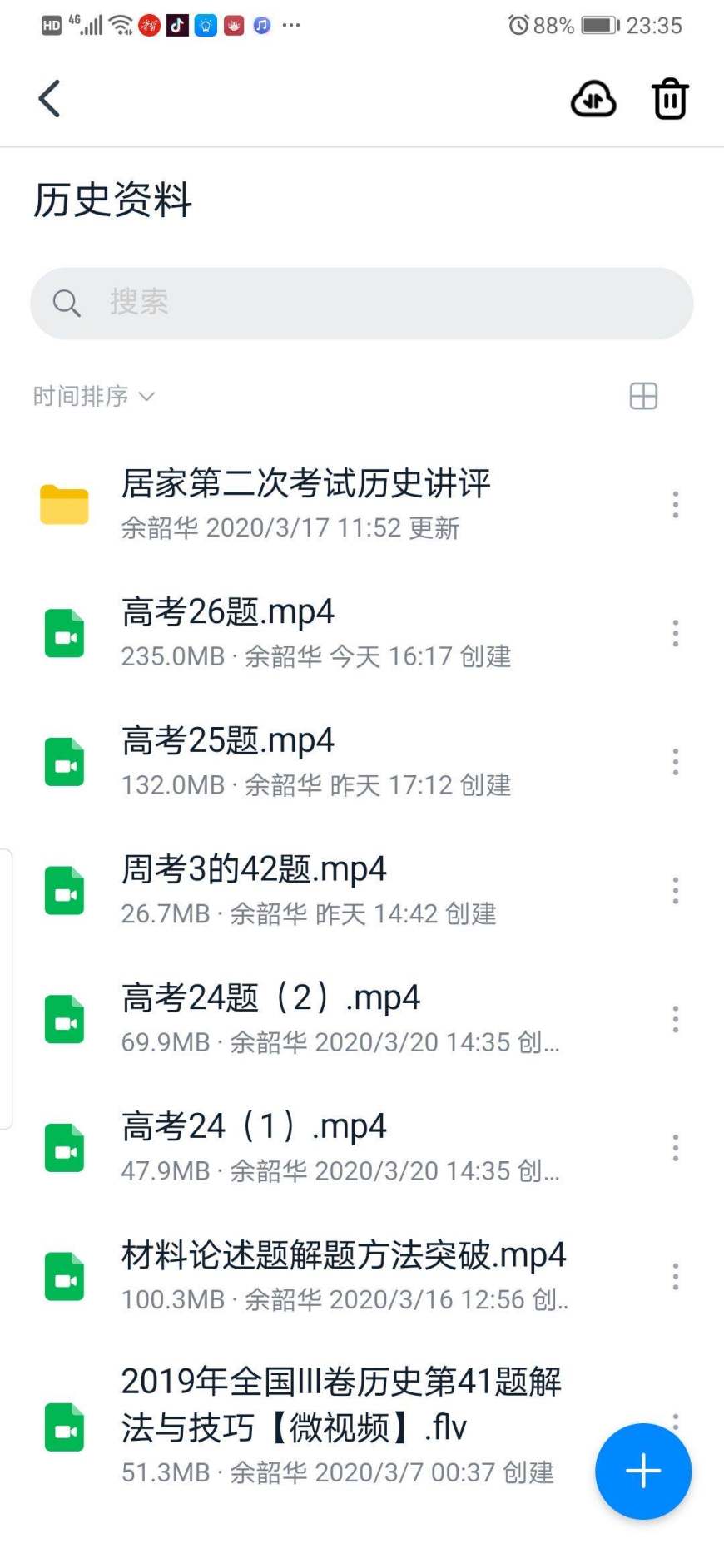Show more options for 高考24题（2）.mp4
The height and width of the screenshot is (1568, 724).
coord(676,1019)
